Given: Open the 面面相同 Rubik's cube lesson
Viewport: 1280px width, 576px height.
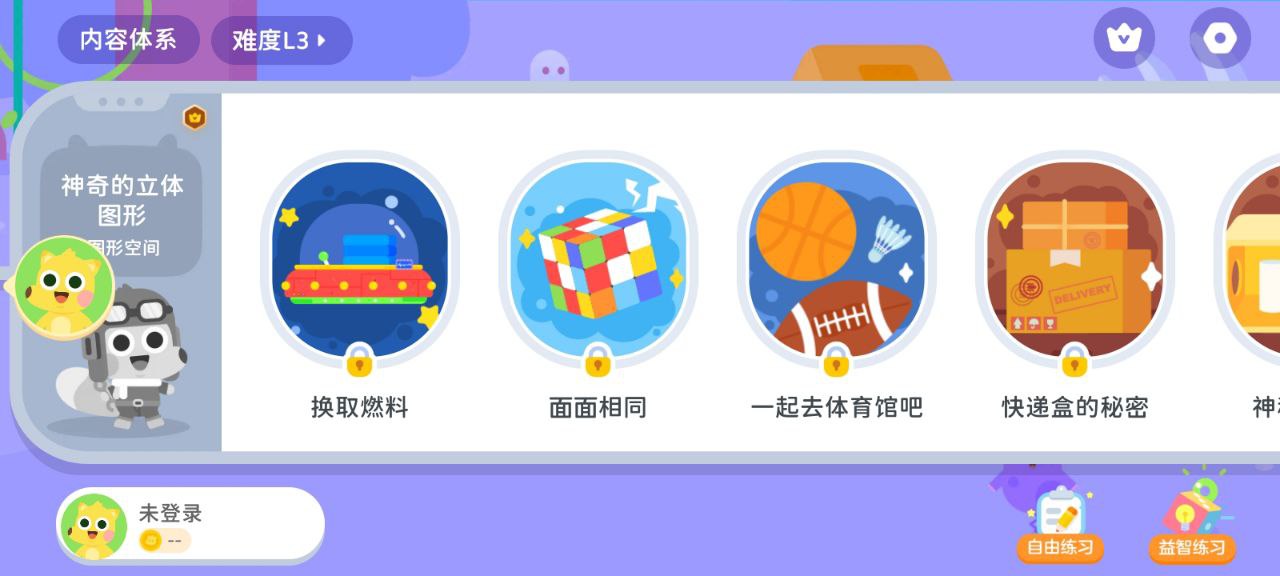Looking at the screenshot, I should (597, 262).
